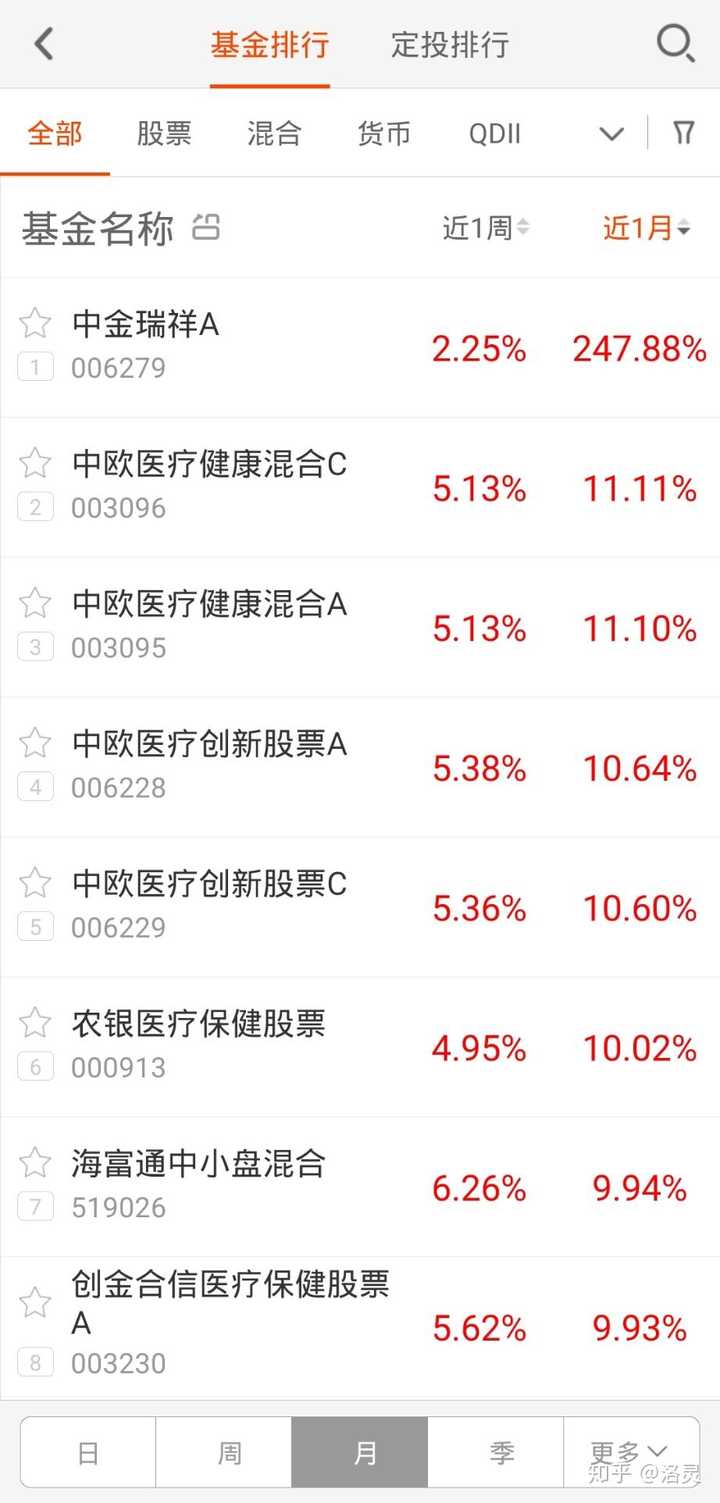Select the QDII category tab
Viewport: 720px width, 1503px height.
(495, 134)
